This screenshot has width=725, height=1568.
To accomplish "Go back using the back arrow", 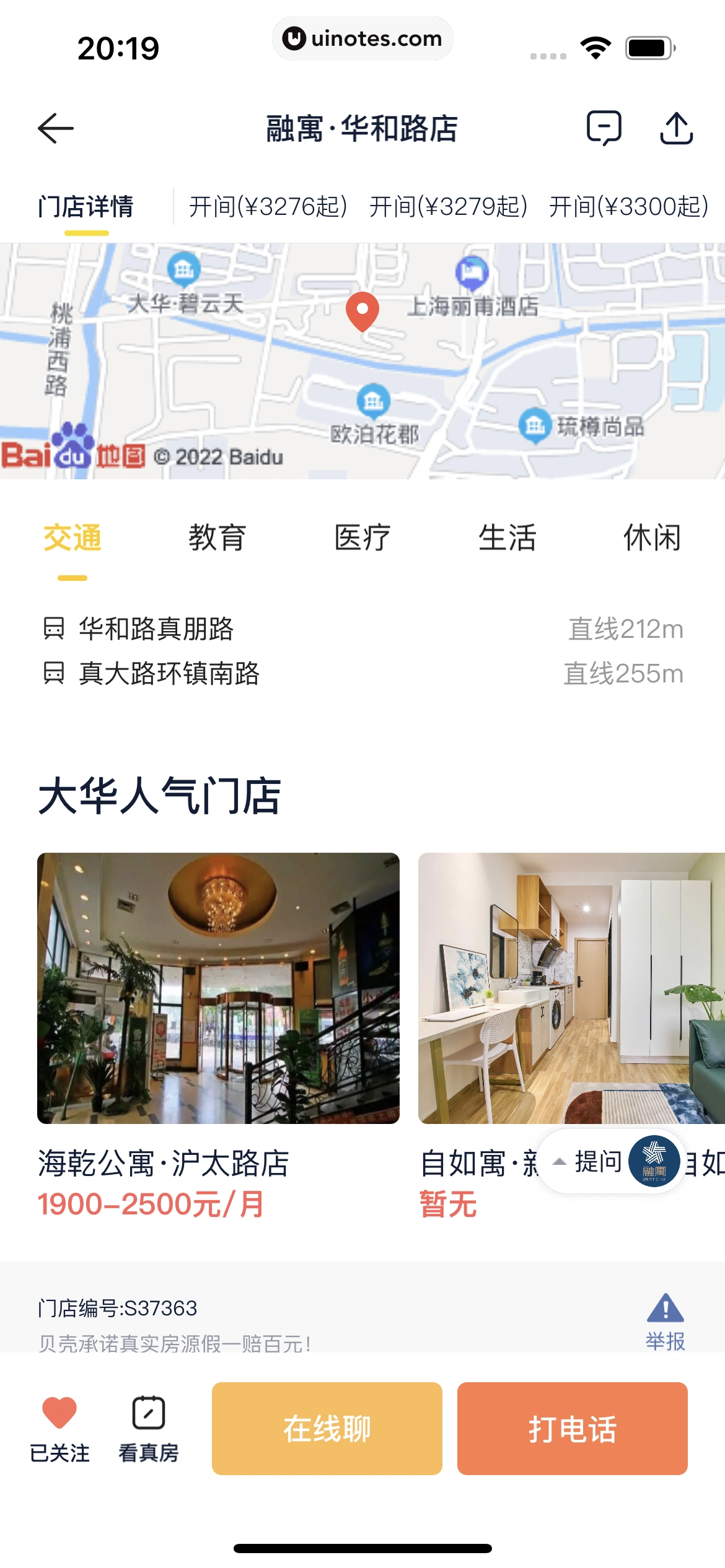I will [56, 128].
